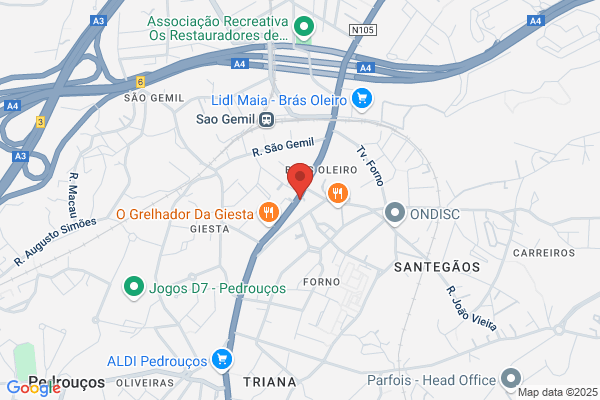Open the Parfois - Head Office marker
Screen dimensions: 600x400
point(511,379)
